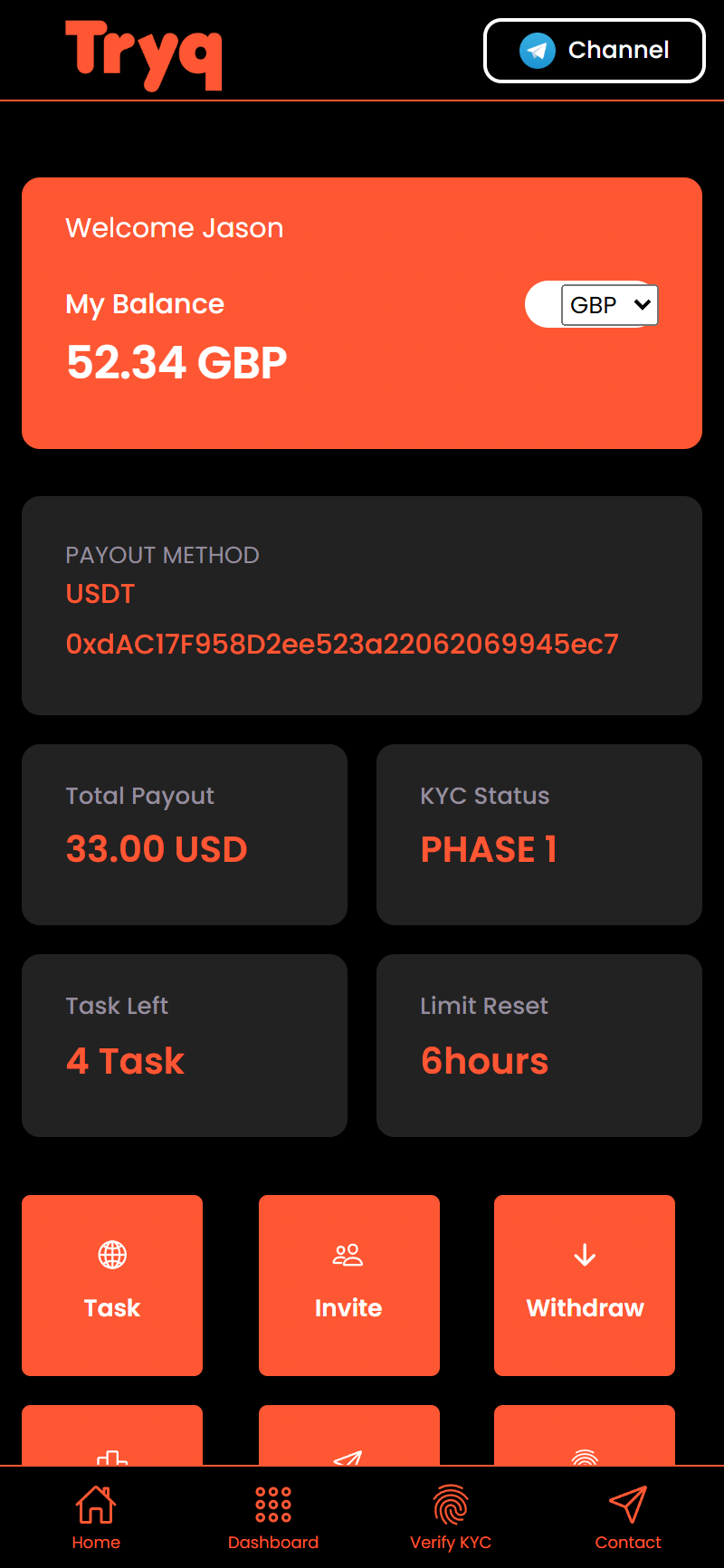Open the Verify KYC tab
The width and height of the screenshot is (724, 1568).
(451, 1518)
